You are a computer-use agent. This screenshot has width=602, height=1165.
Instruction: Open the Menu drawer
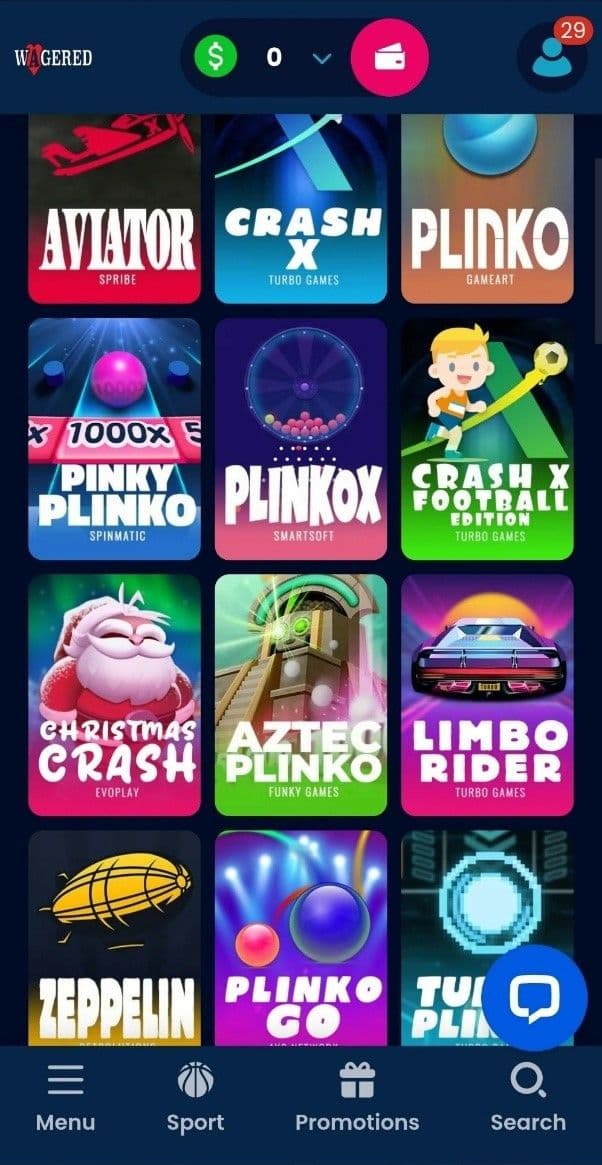pos(65,1098)
